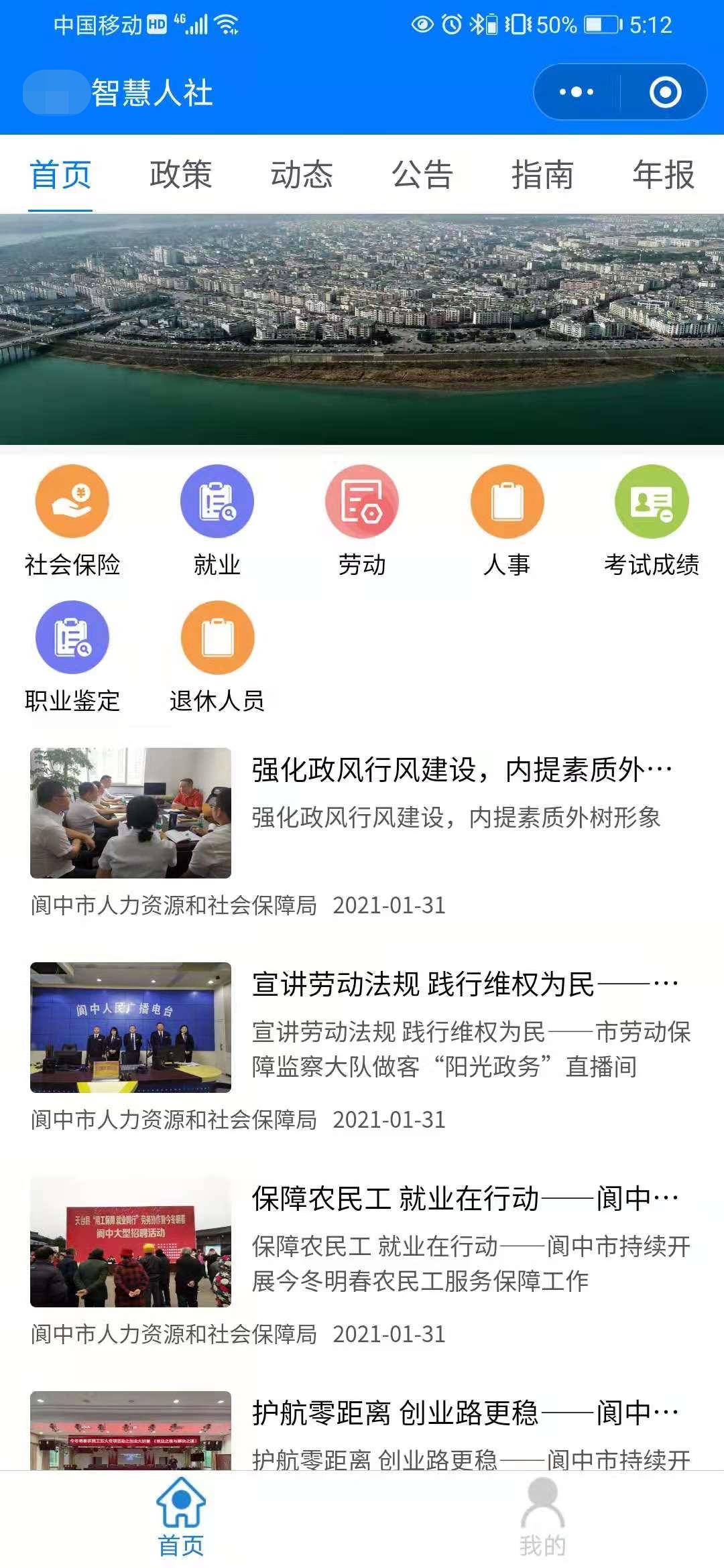Open the mini program more options menu

click(577, 92)
